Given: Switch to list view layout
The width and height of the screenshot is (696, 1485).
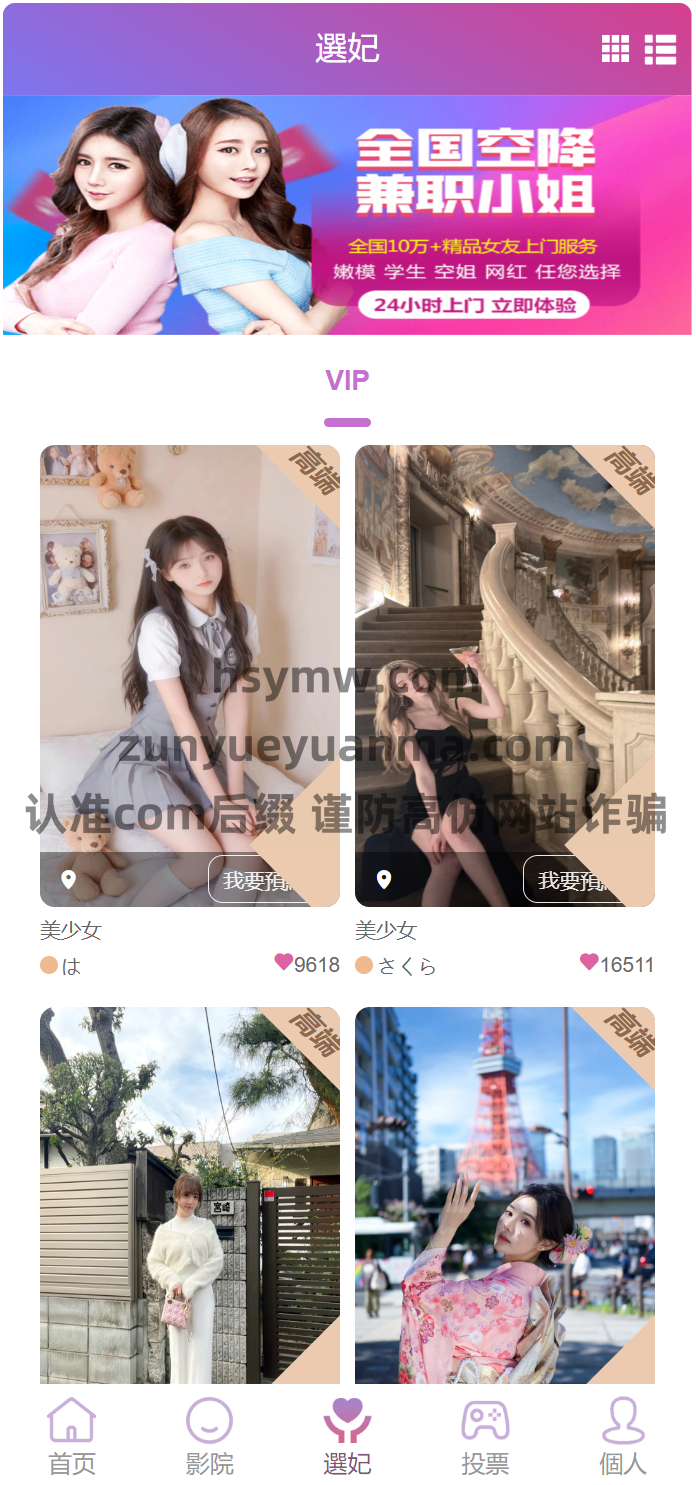Looking at the screenshot, I should click(660, 48).
